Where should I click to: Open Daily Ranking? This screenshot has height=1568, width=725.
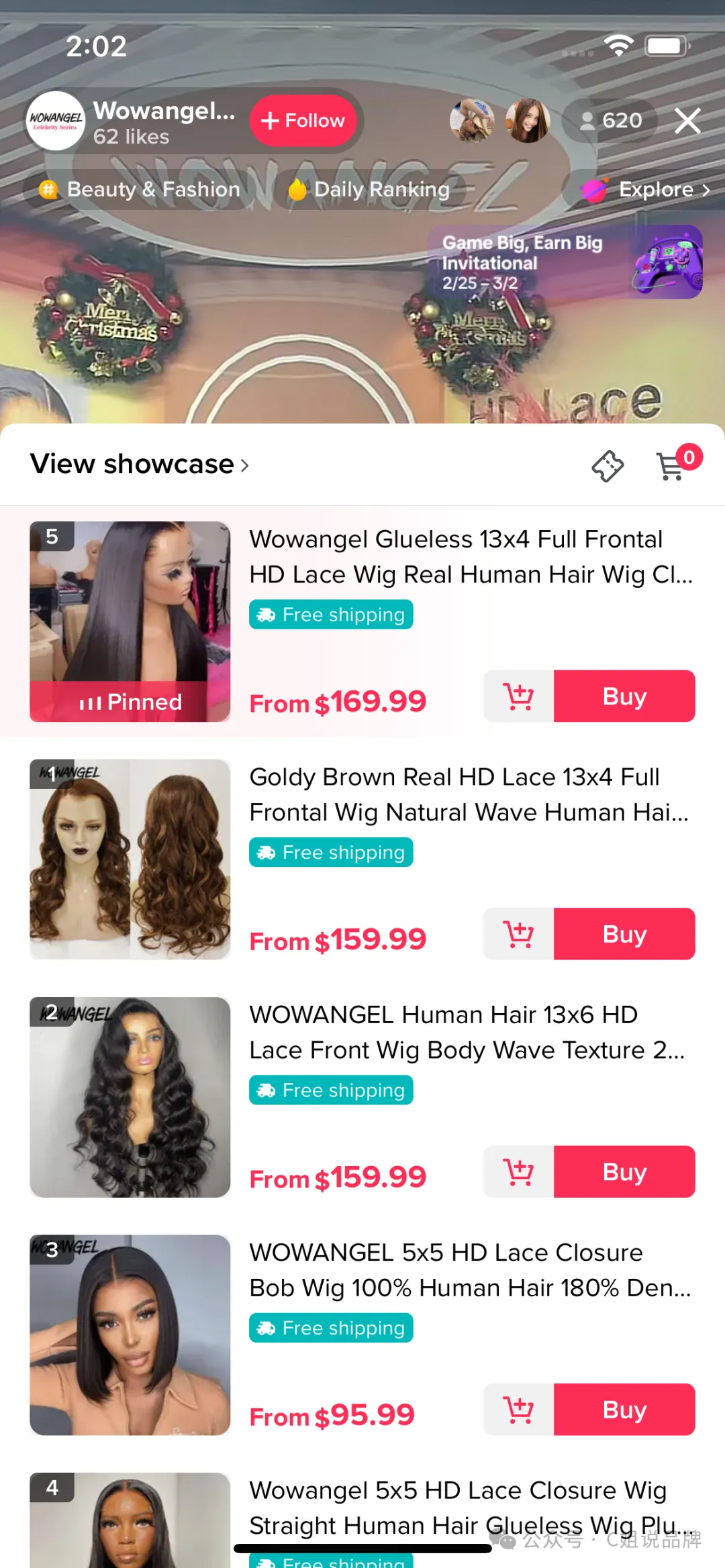tap(369, 190)
